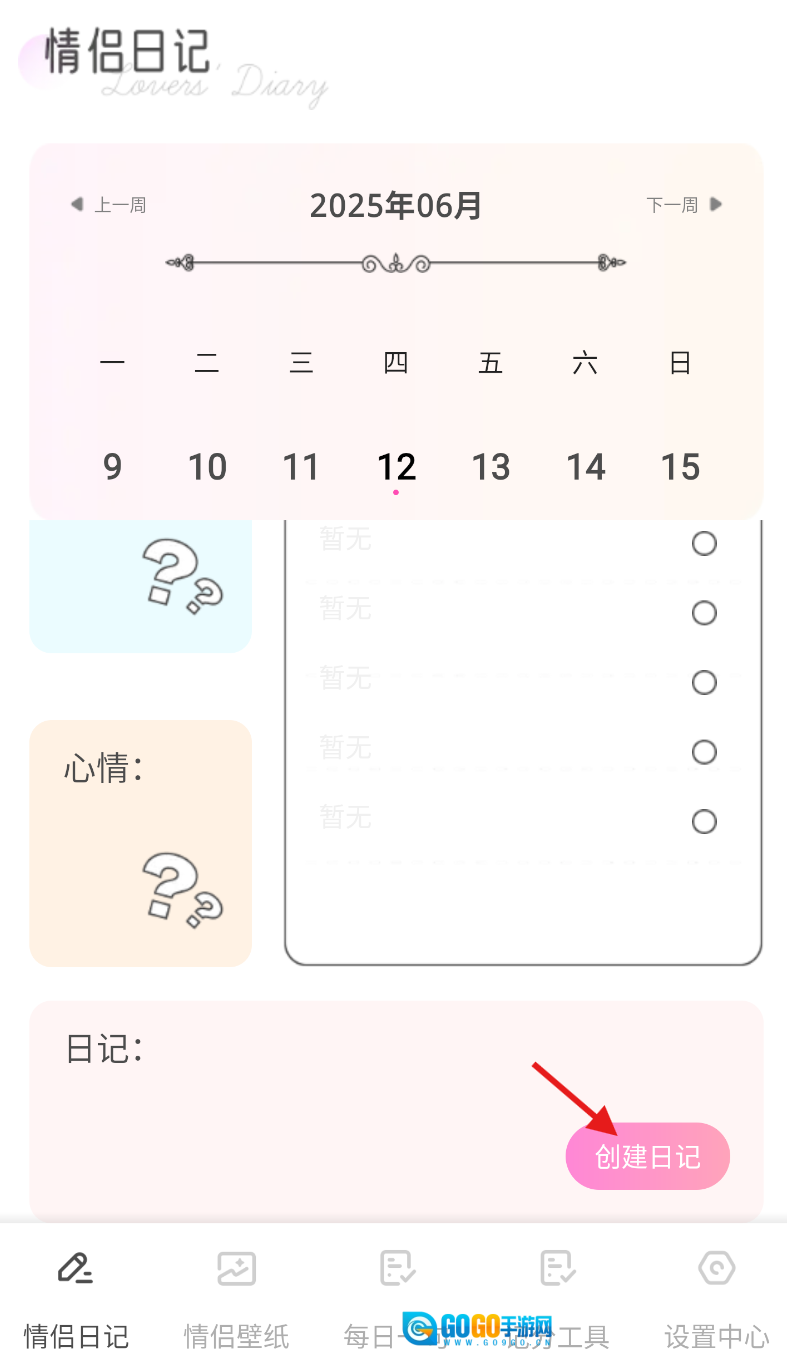Select date 15 in the calendar

(680, 467)
